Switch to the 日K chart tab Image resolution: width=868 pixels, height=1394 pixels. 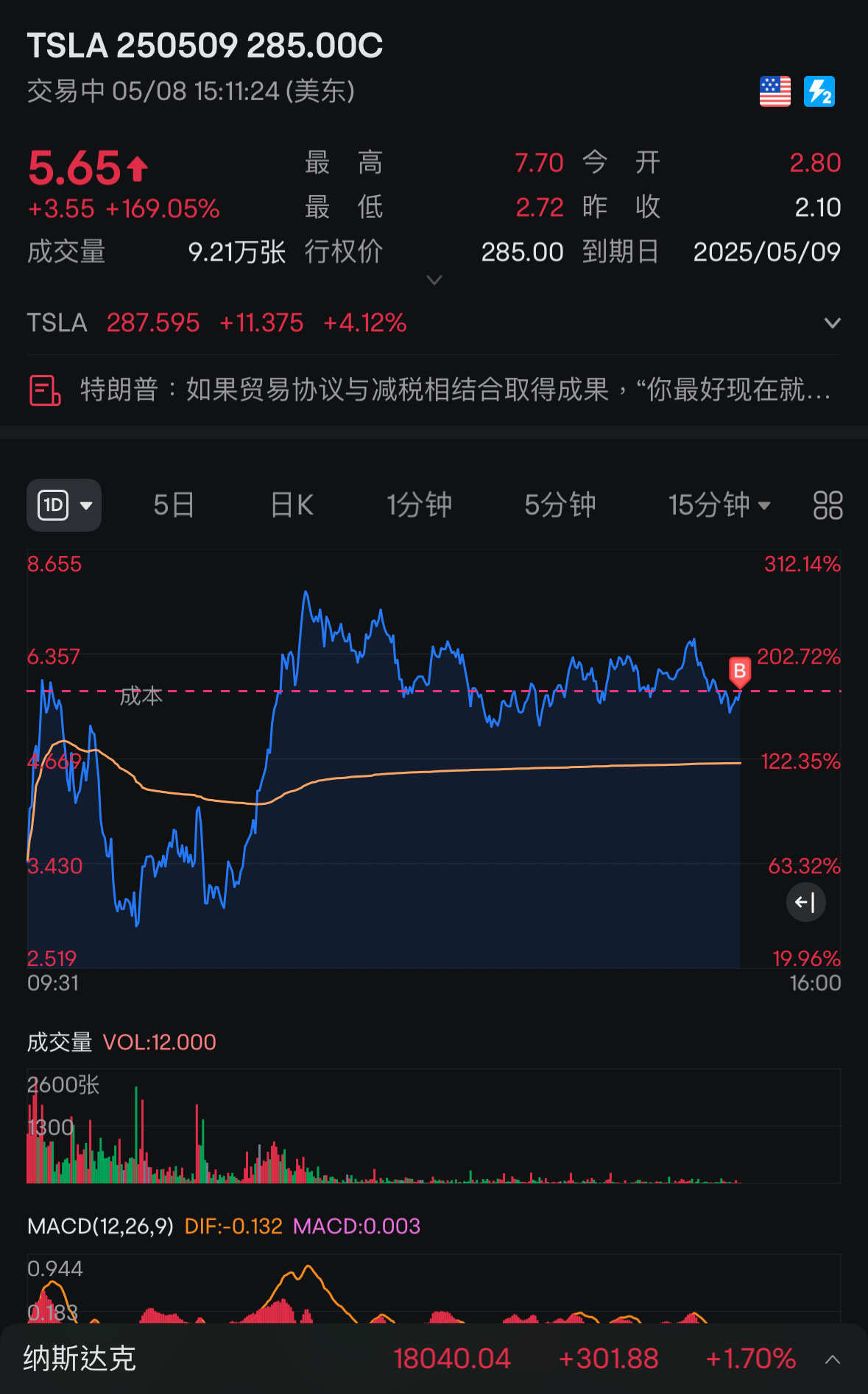[292, 505]
